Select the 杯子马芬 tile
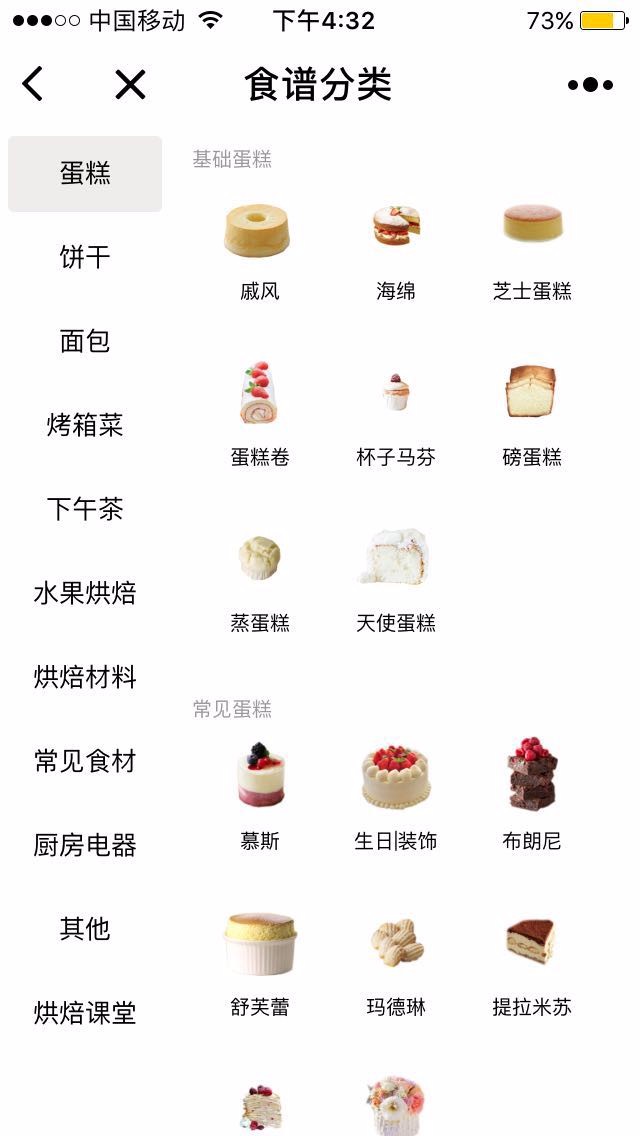The height and width of the screenshot is (1136, 640). click(x=396, y=415)
